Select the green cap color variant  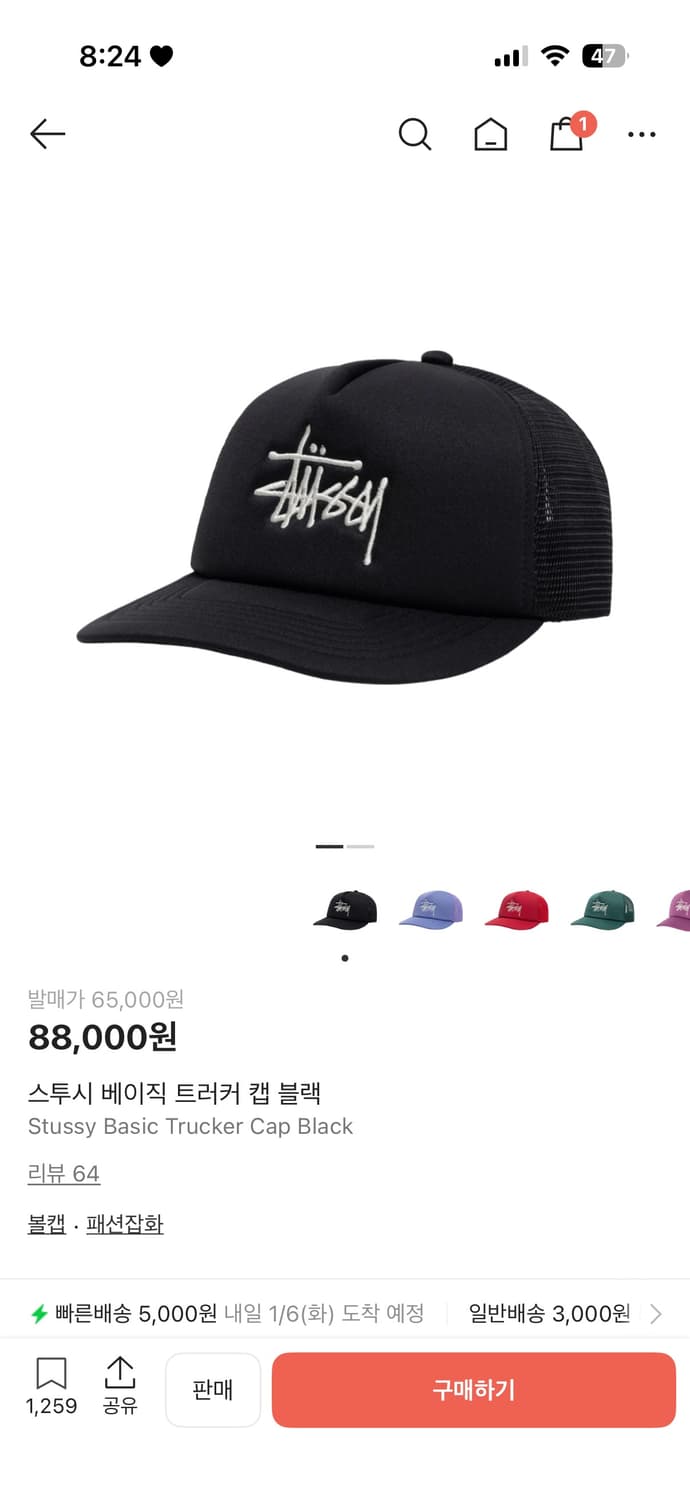[x=603, y=909]
